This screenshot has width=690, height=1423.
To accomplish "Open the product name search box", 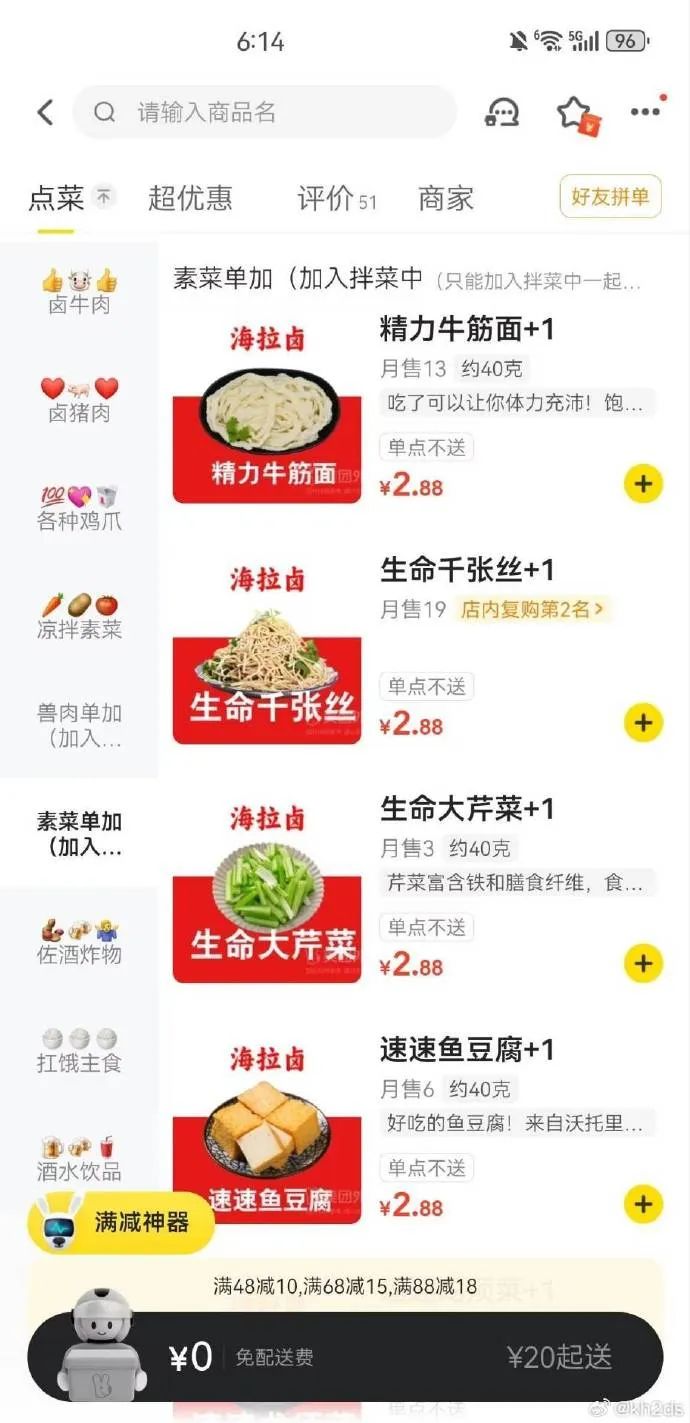I will [x=264, y=112].
